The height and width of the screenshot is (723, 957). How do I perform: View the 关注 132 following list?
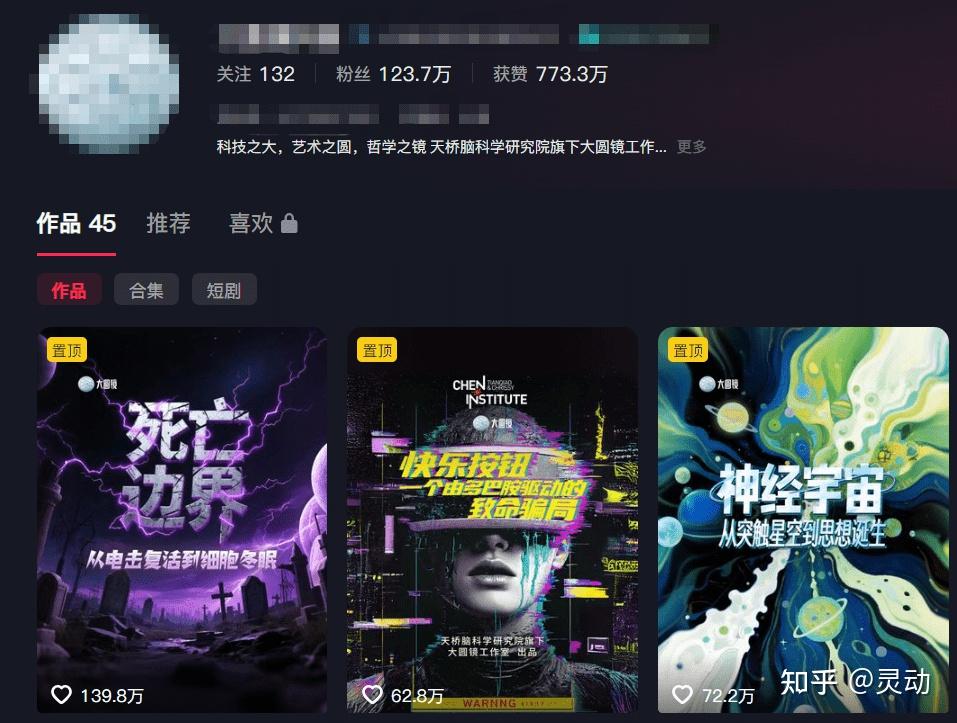[x=256, y=74]
